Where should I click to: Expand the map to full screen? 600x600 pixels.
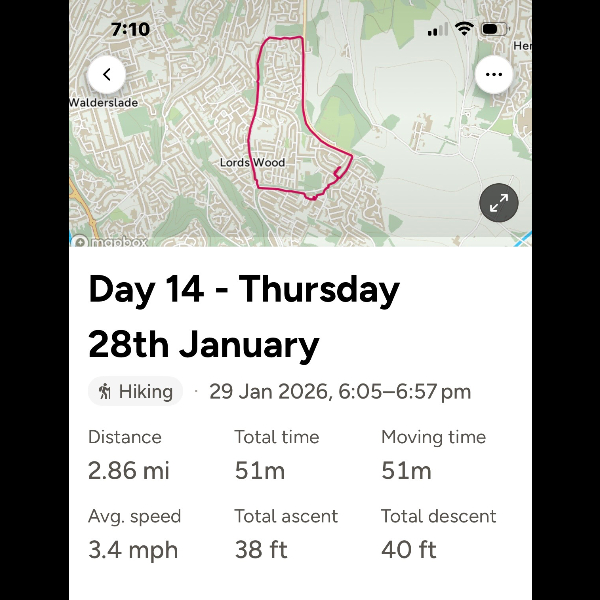click(x=498, y=203)
